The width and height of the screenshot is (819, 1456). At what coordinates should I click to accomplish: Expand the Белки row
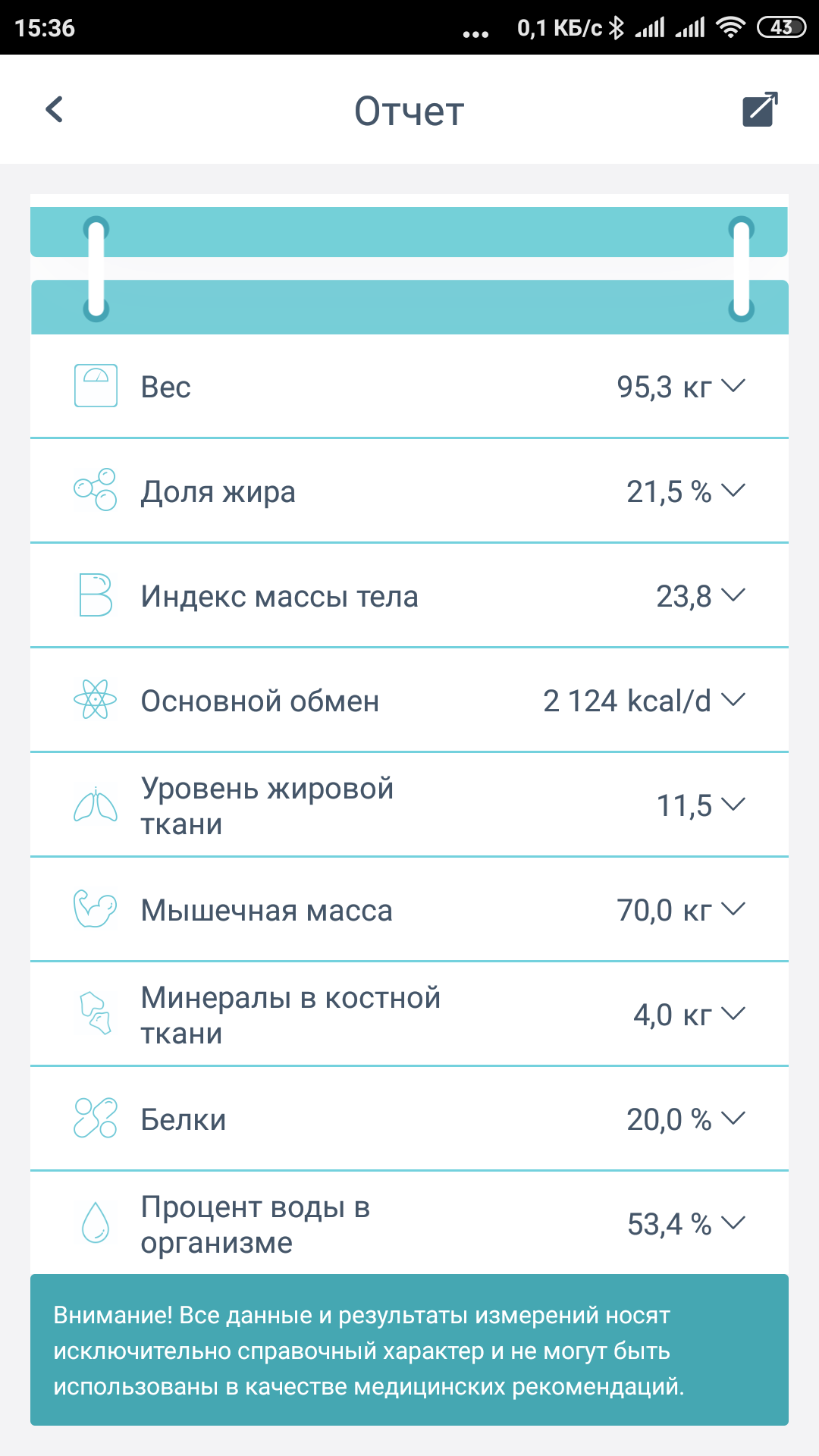733,1119
